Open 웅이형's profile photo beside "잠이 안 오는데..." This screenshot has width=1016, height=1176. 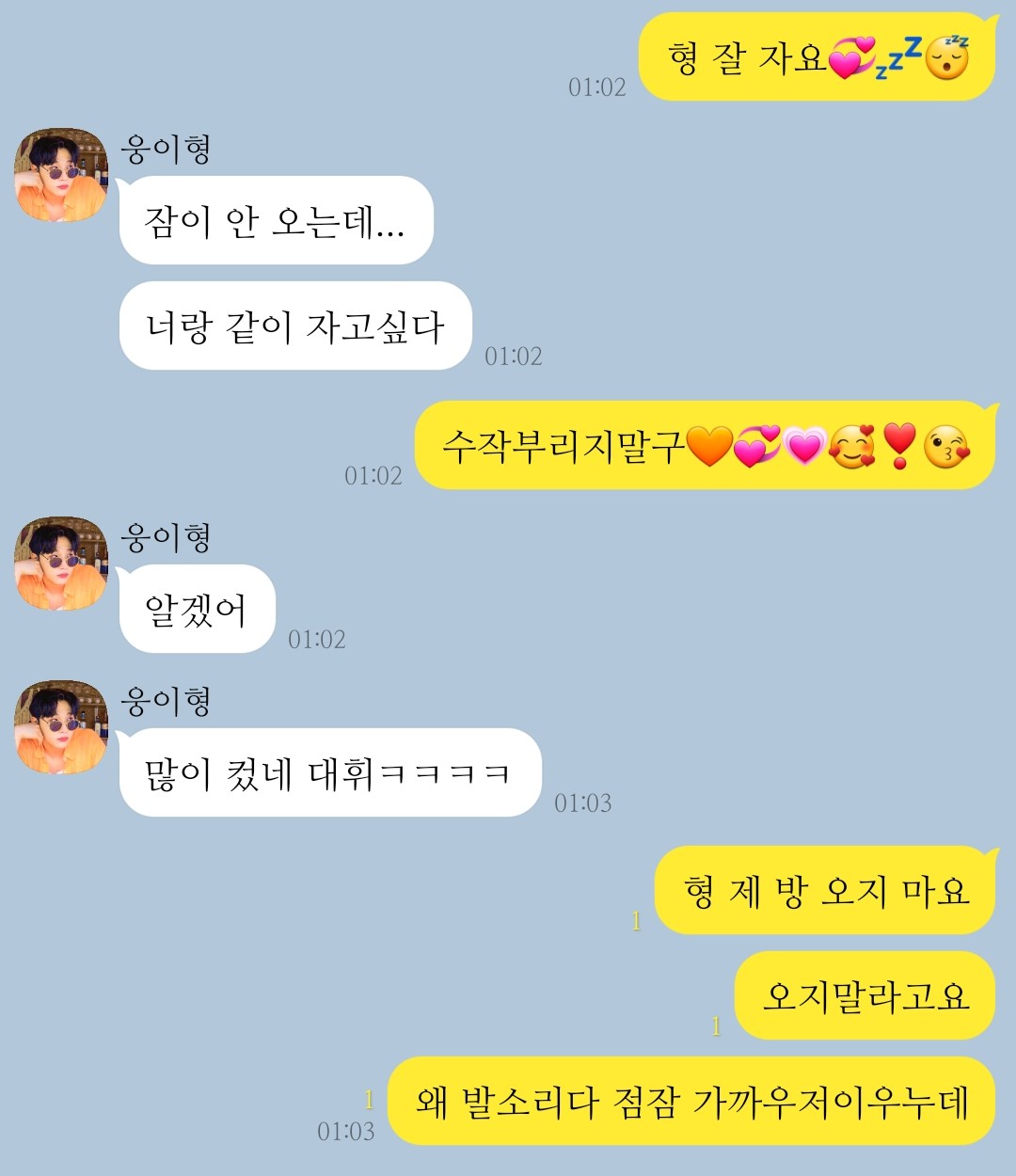point(61,176)
